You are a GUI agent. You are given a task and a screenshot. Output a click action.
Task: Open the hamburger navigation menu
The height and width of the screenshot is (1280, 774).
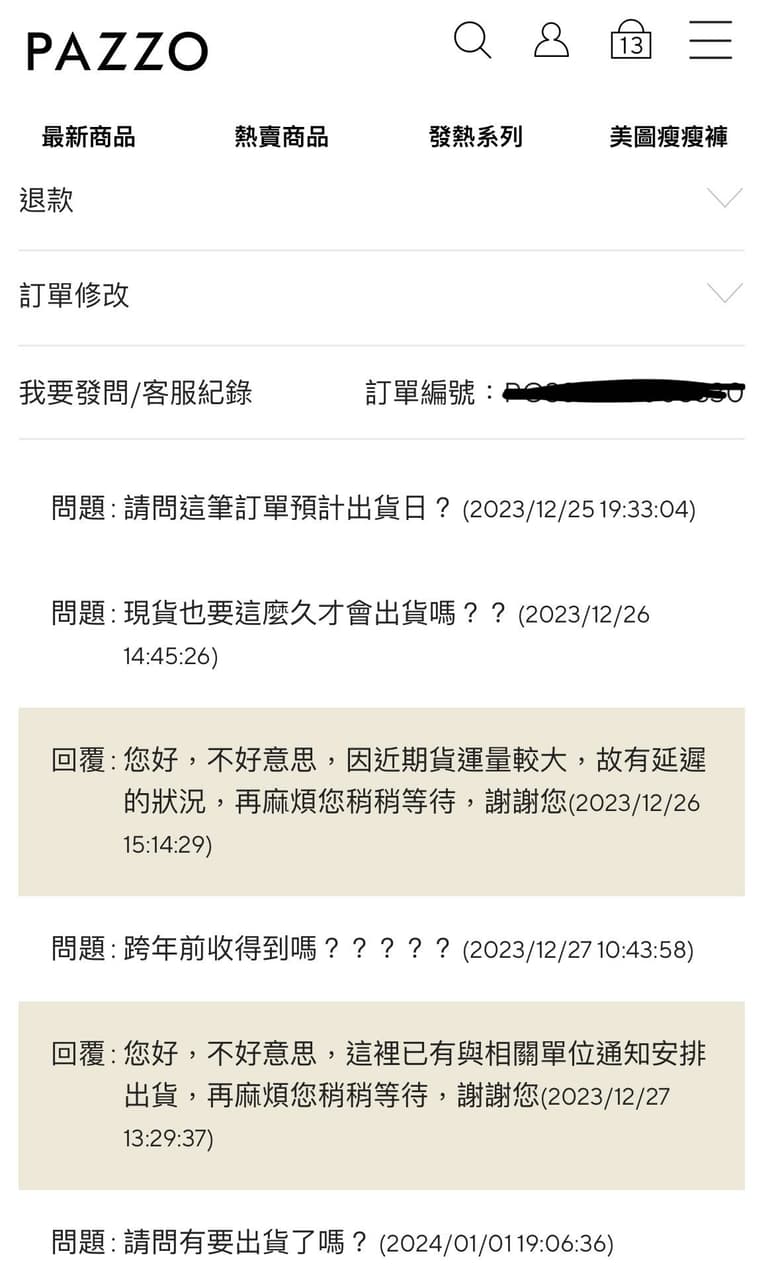(711, 42)
